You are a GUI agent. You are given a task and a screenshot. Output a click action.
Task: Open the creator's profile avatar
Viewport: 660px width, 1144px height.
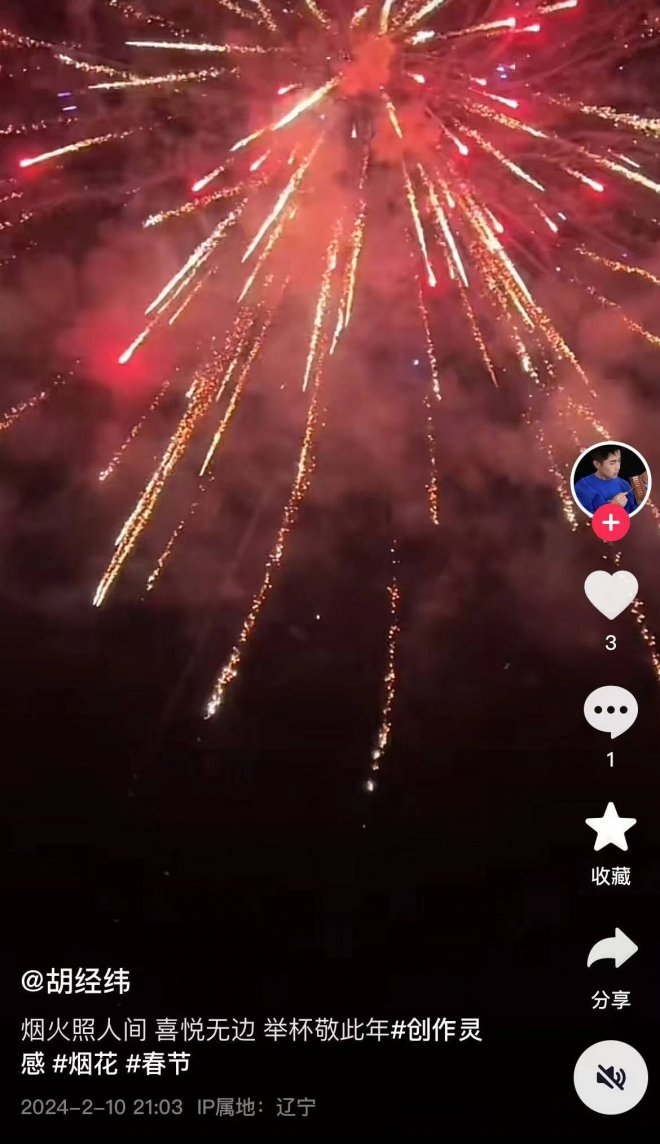[610, 479]
